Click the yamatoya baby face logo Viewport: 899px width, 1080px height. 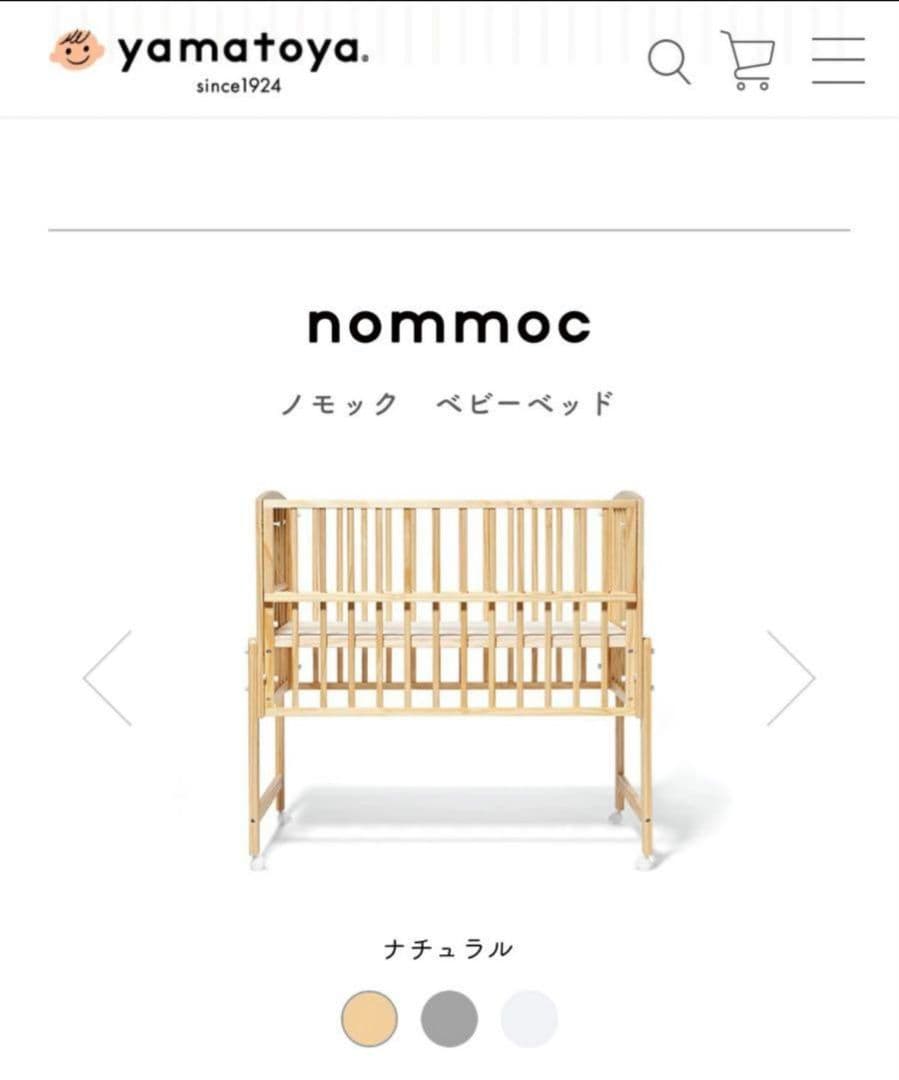click(75, 52)
